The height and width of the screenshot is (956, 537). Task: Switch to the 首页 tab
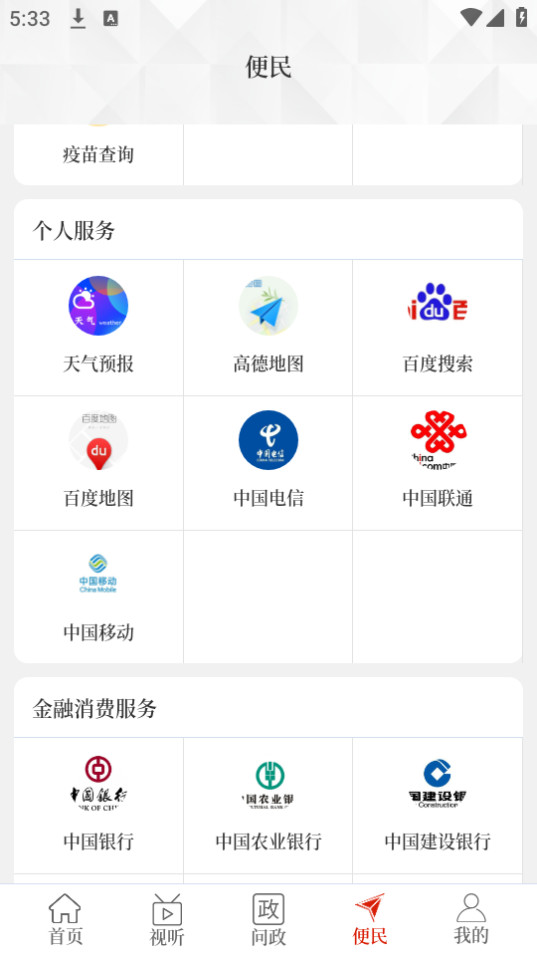[x=65, y=919]
